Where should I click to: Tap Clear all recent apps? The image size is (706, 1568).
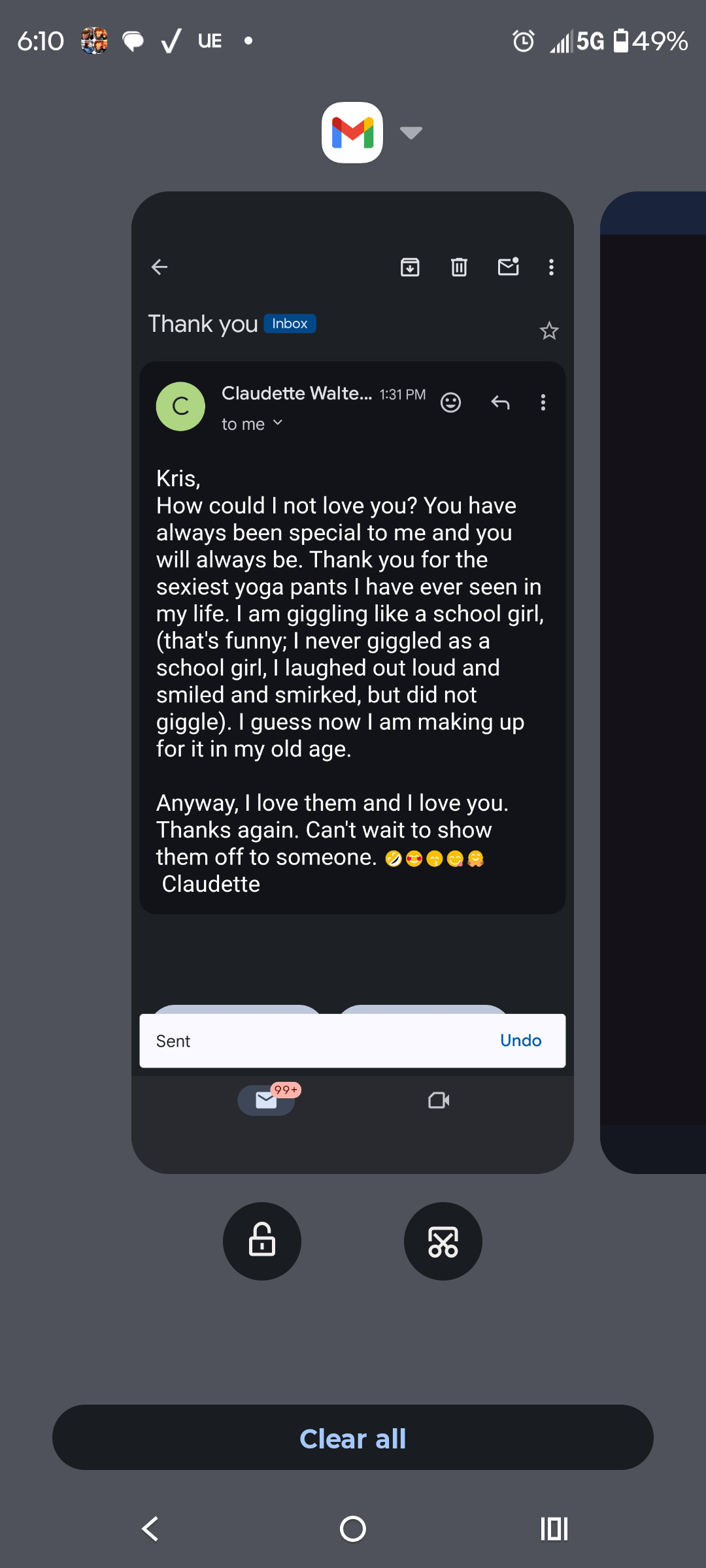[353, 1438]
